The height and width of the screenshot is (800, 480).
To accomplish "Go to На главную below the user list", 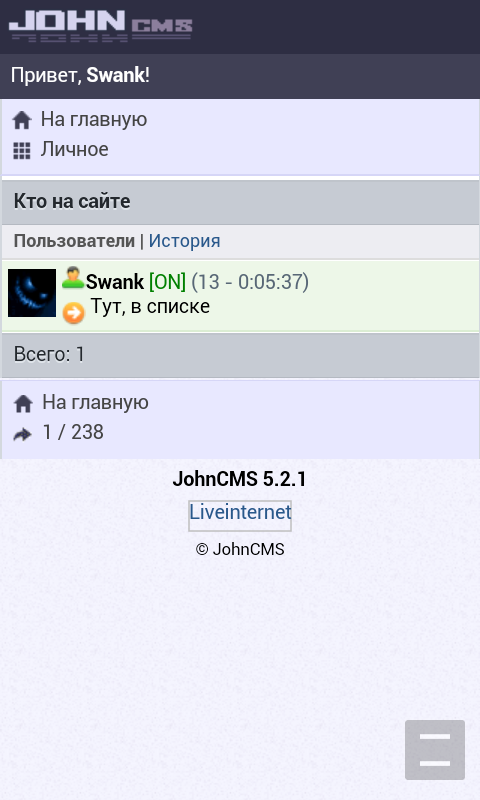I will tap(95, 403).
